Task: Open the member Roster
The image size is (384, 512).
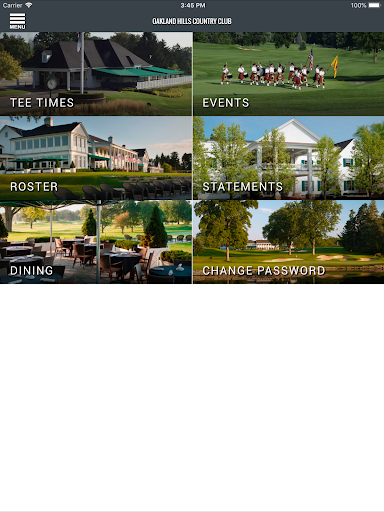Action: (96, 158)
